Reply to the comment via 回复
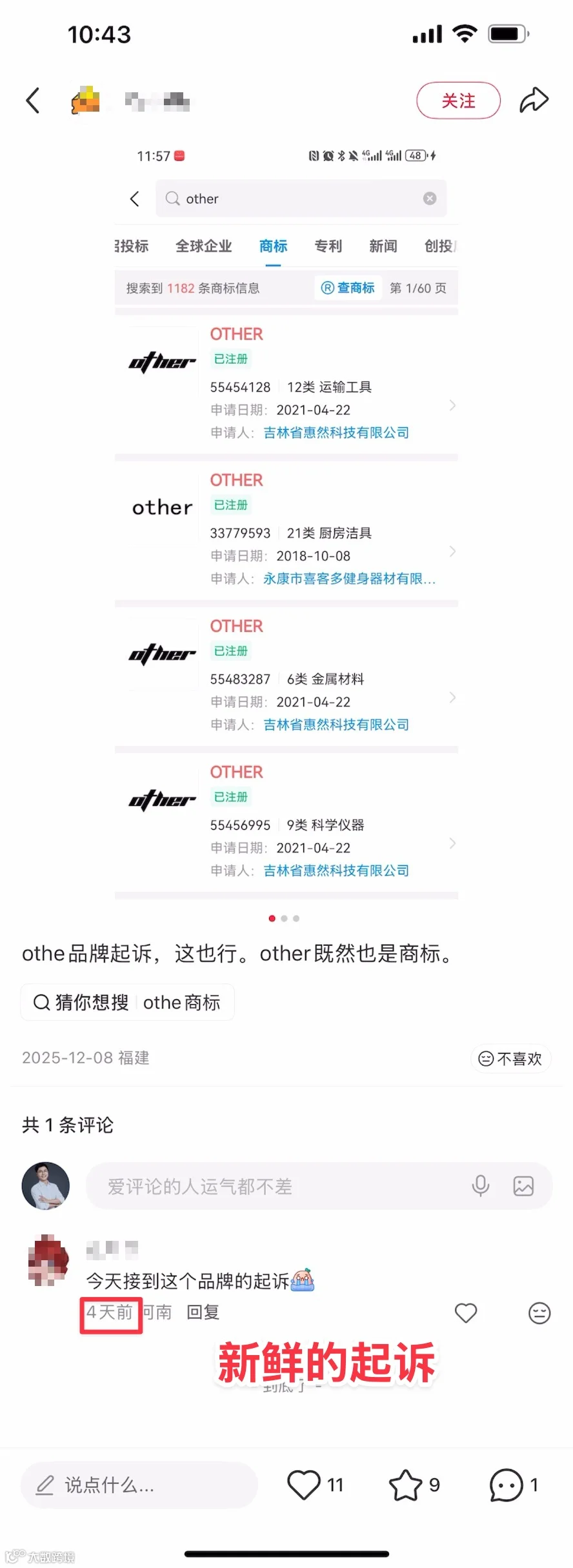The height and width of the screenshot is (1568, 573). tap(203, 1312)
